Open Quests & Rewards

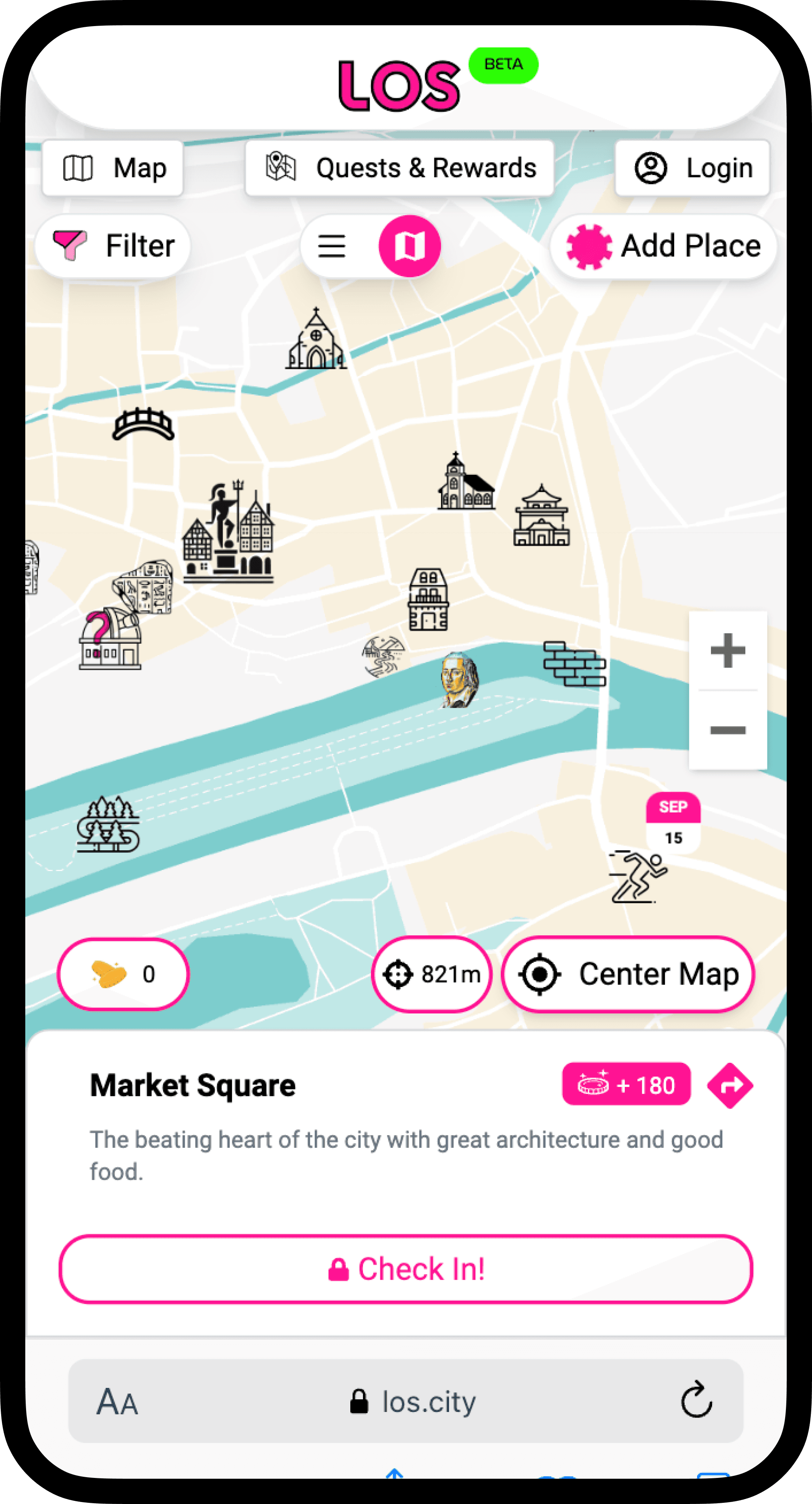click(399, 168)
